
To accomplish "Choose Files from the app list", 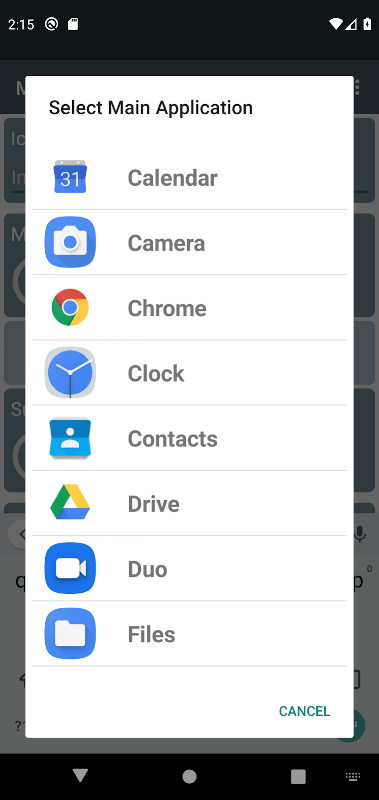I will click(x=189, y=634).
